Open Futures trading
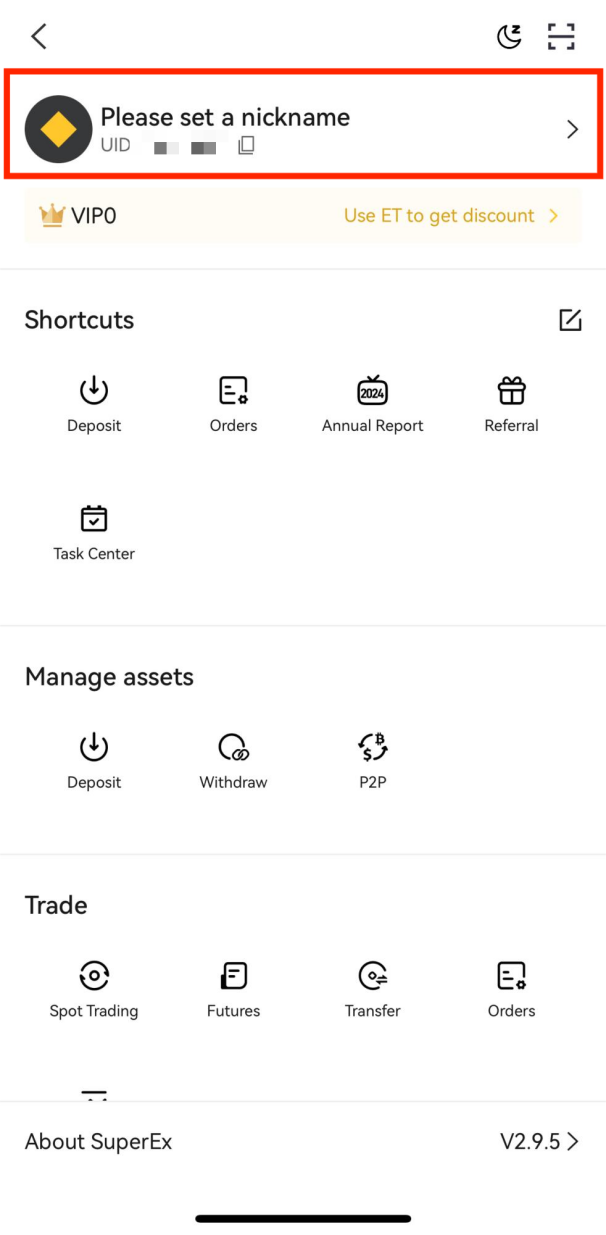 click(233, 988)
